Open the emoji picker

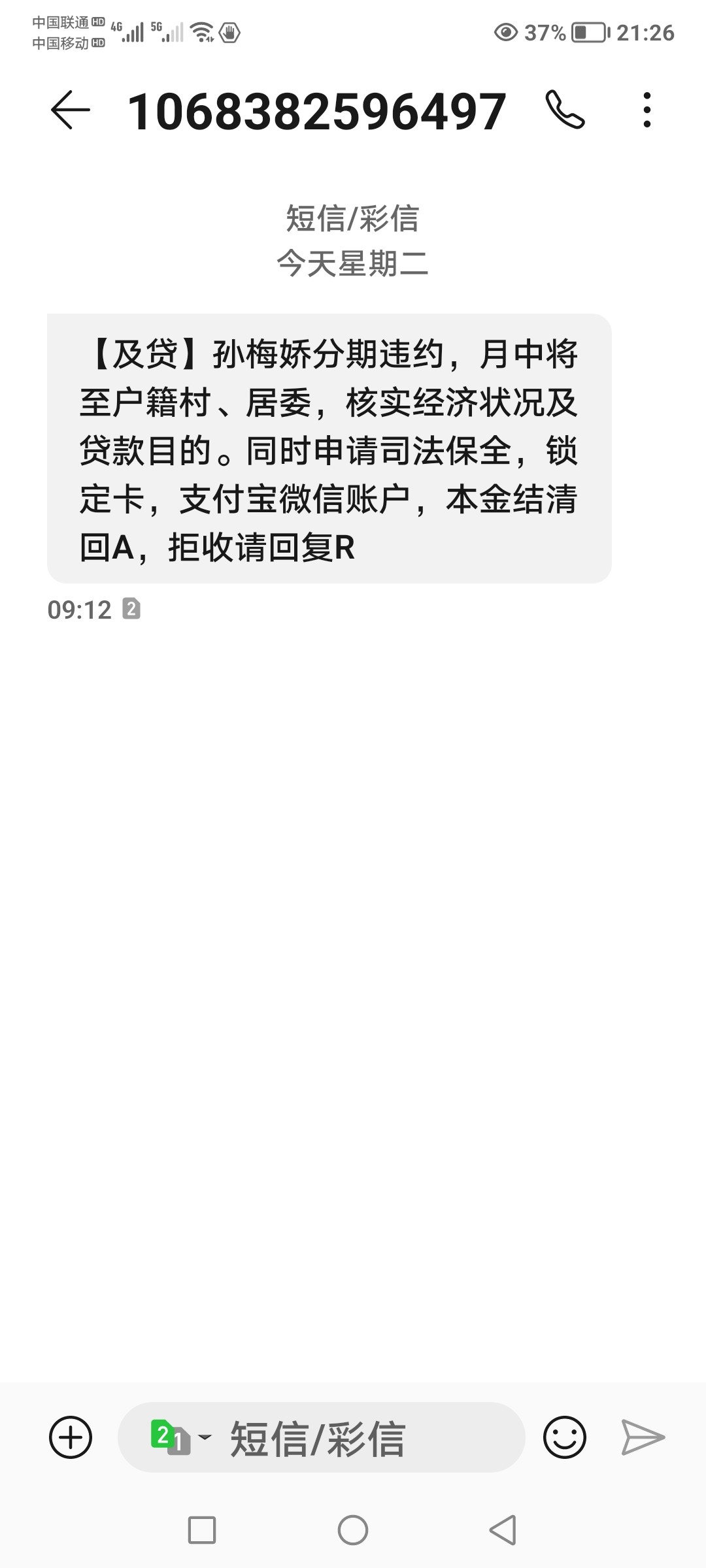click(565, 1437)
